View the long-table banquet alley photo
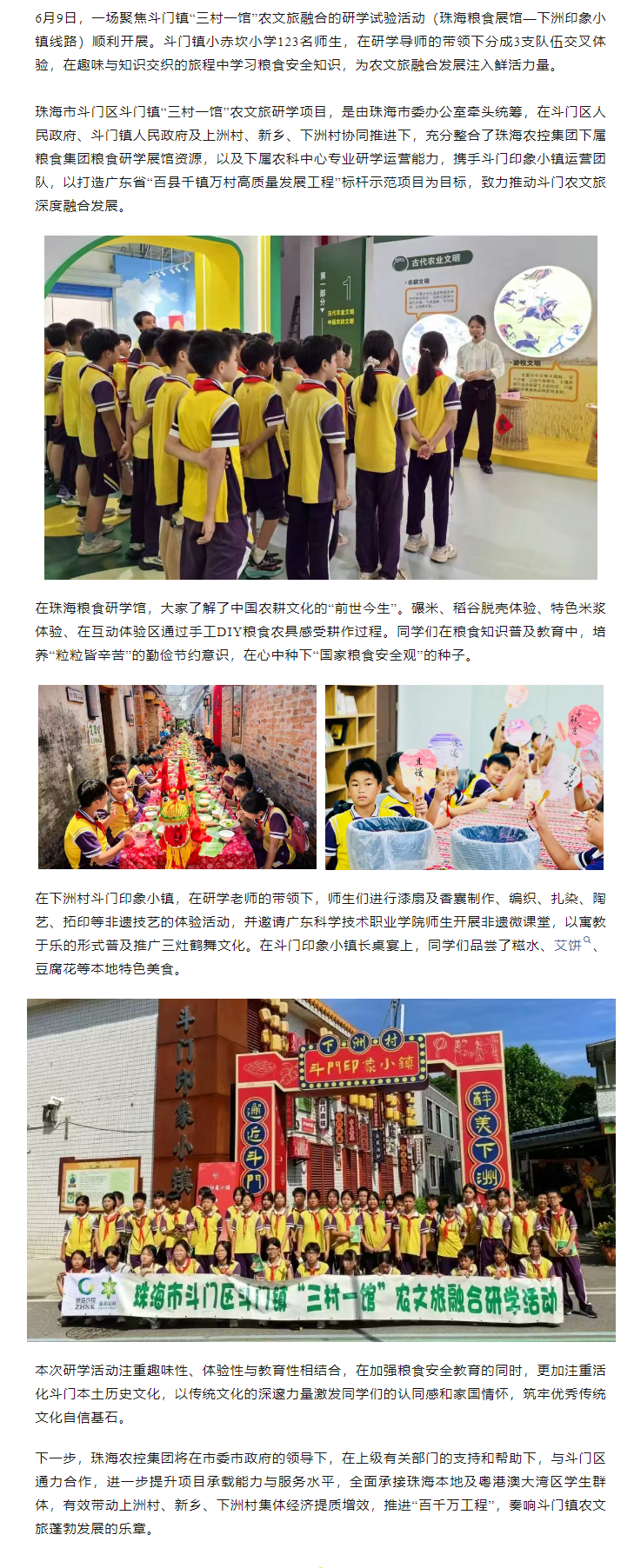 coord(177,777)
